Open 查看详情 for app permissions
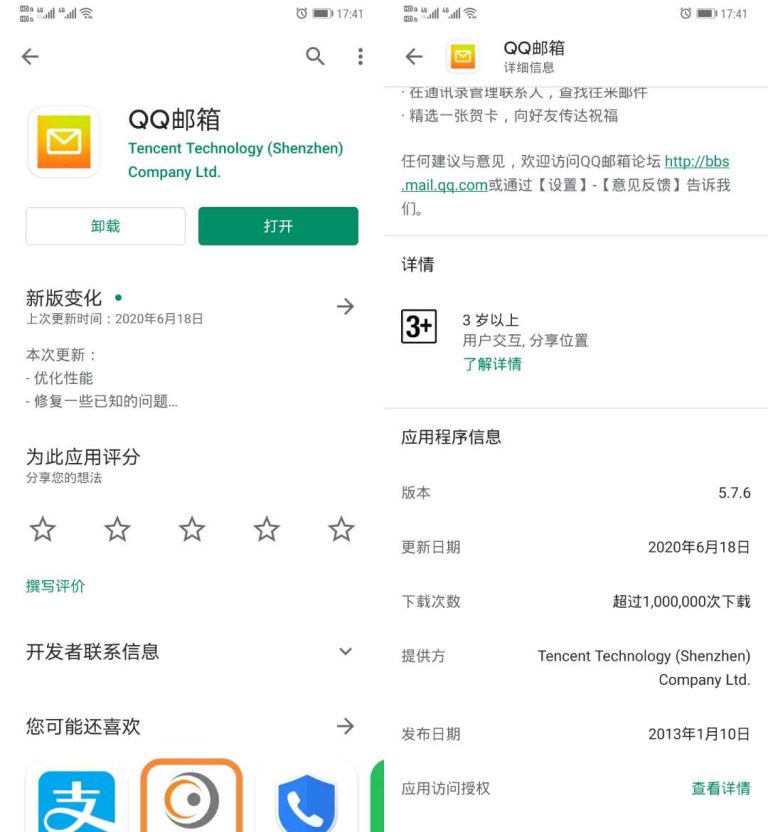Viewport: 768px width, 832px height. pyautogui.click(x=721, y=789)
